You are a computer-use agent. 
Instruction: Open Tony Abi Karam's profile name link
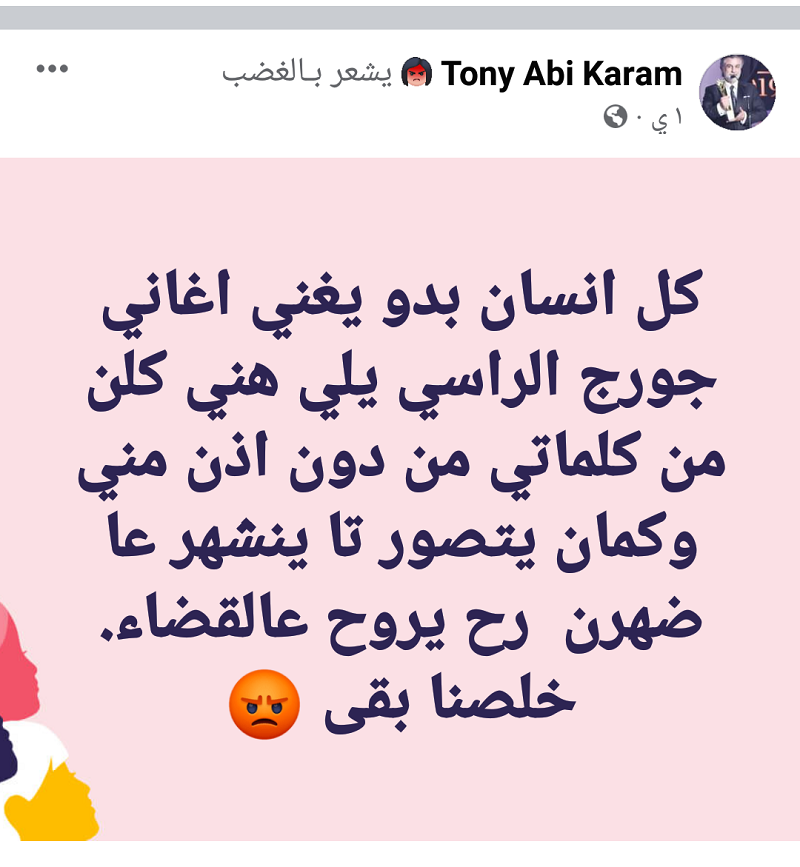561,74
